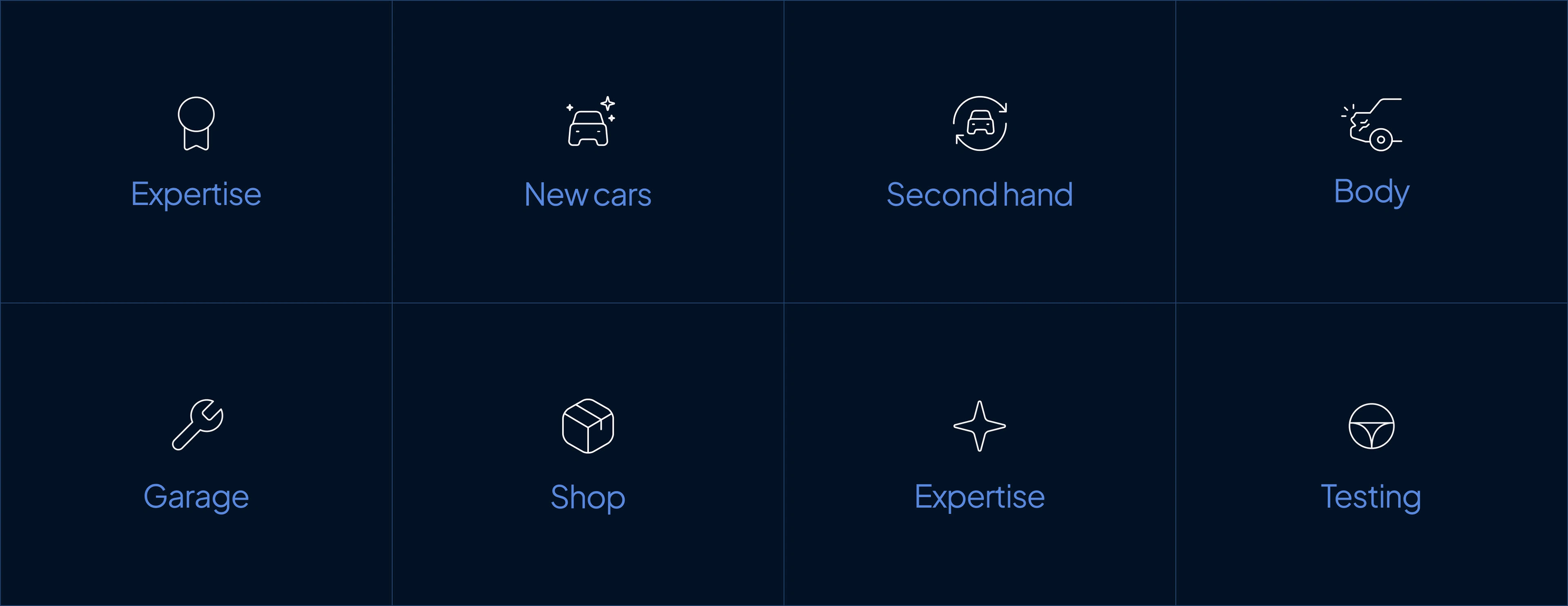Visit the Shop category
This screenshot has width=1568, height=606.
588,454
